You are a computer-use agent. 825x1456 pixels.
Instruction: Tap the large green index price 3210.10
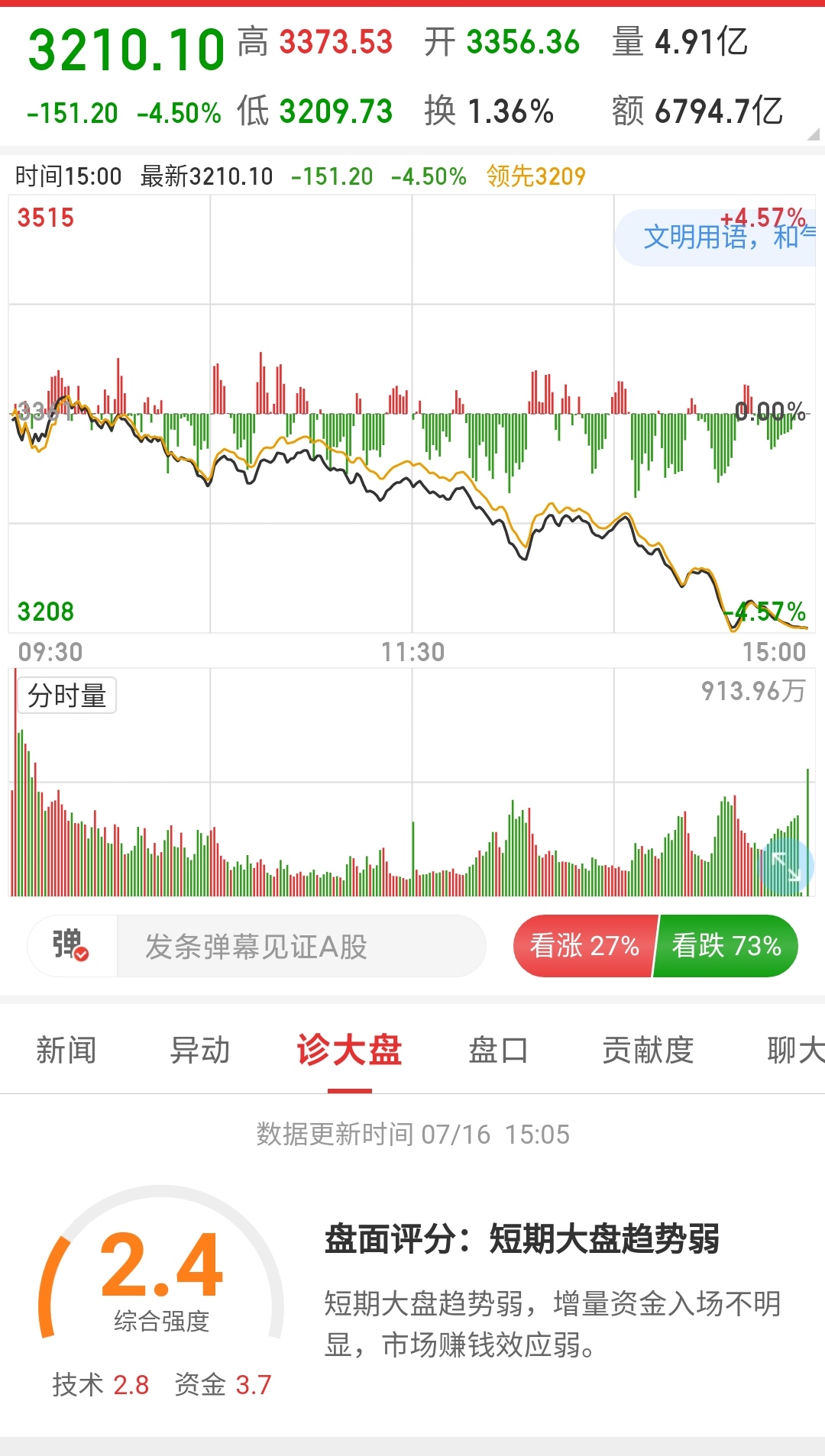[125, 47]
